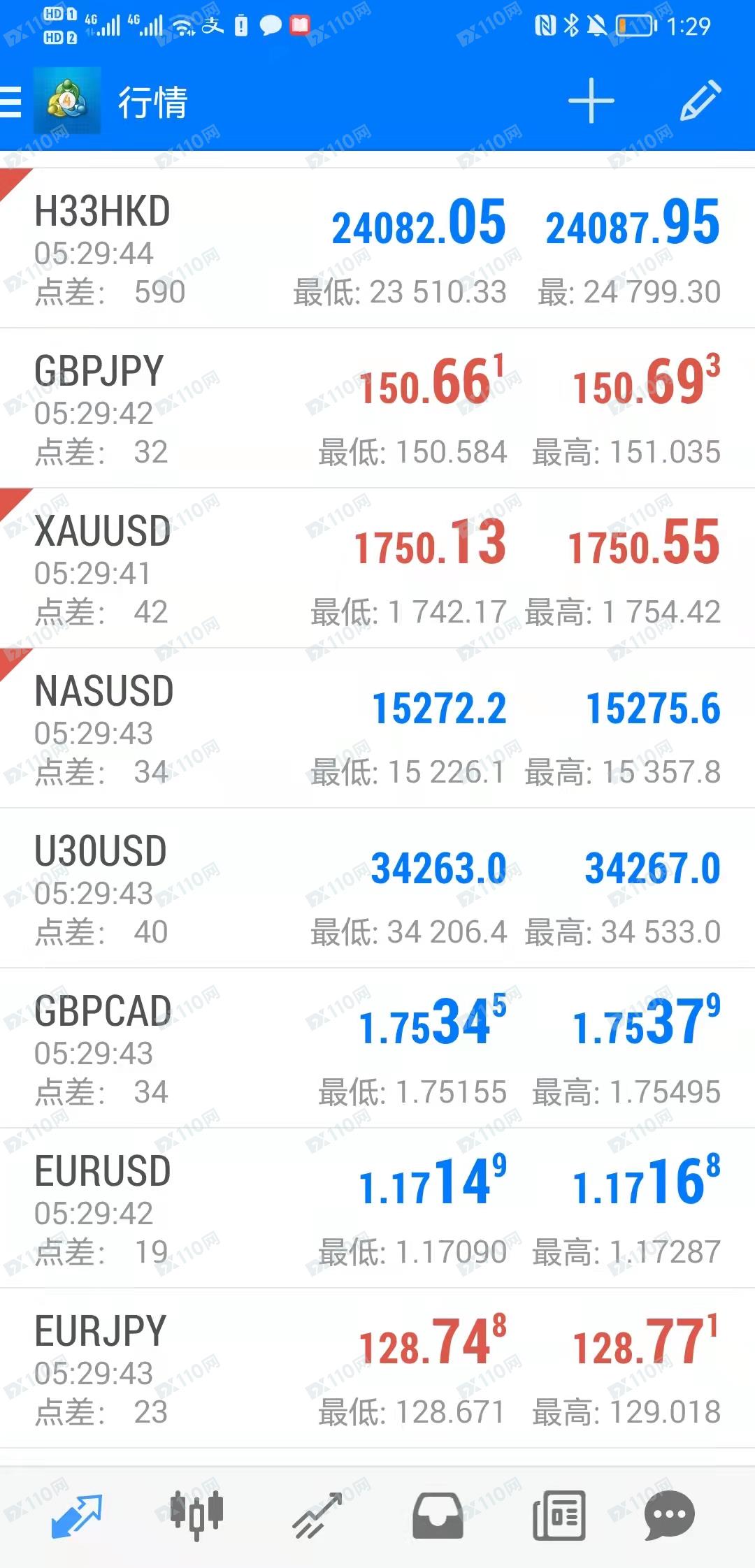This screenshot has width=755, height=1568.
Task: Choose the EURUSD quote row
Action: coord(377,1208)
